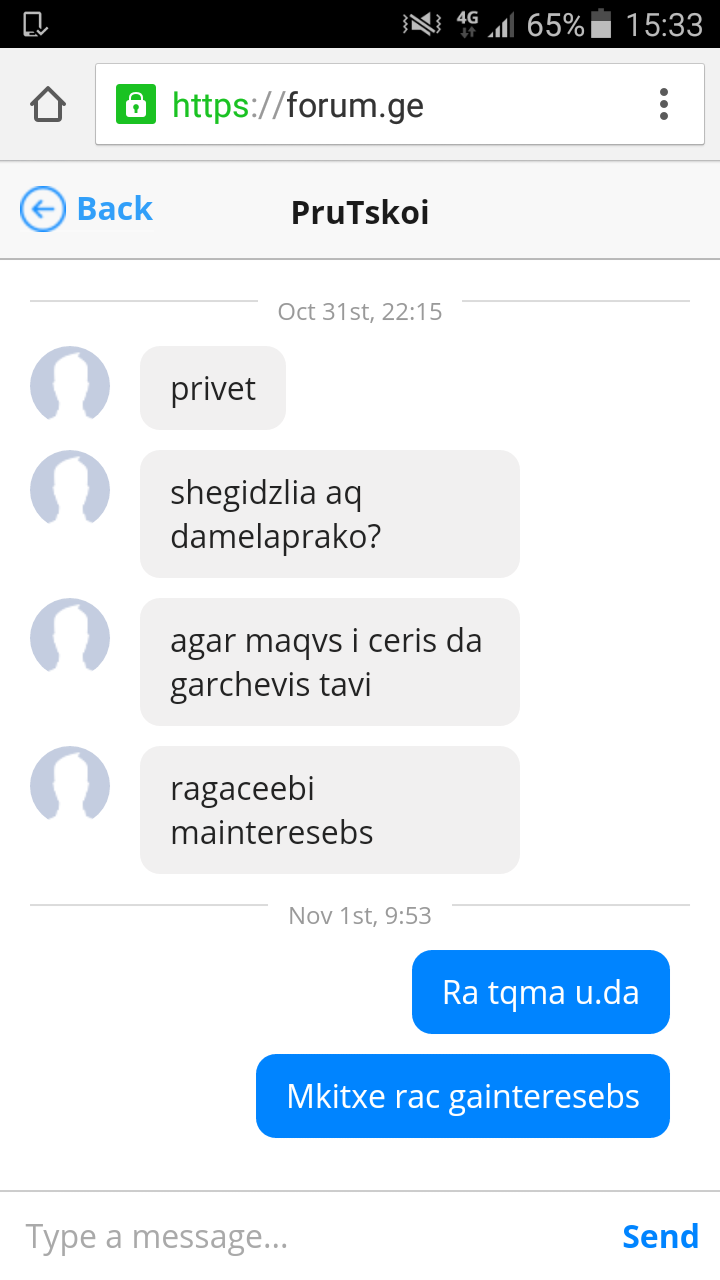Send the message
Screen dimensions: 720x1280
pyautogui.click(x=660, y=1237)
